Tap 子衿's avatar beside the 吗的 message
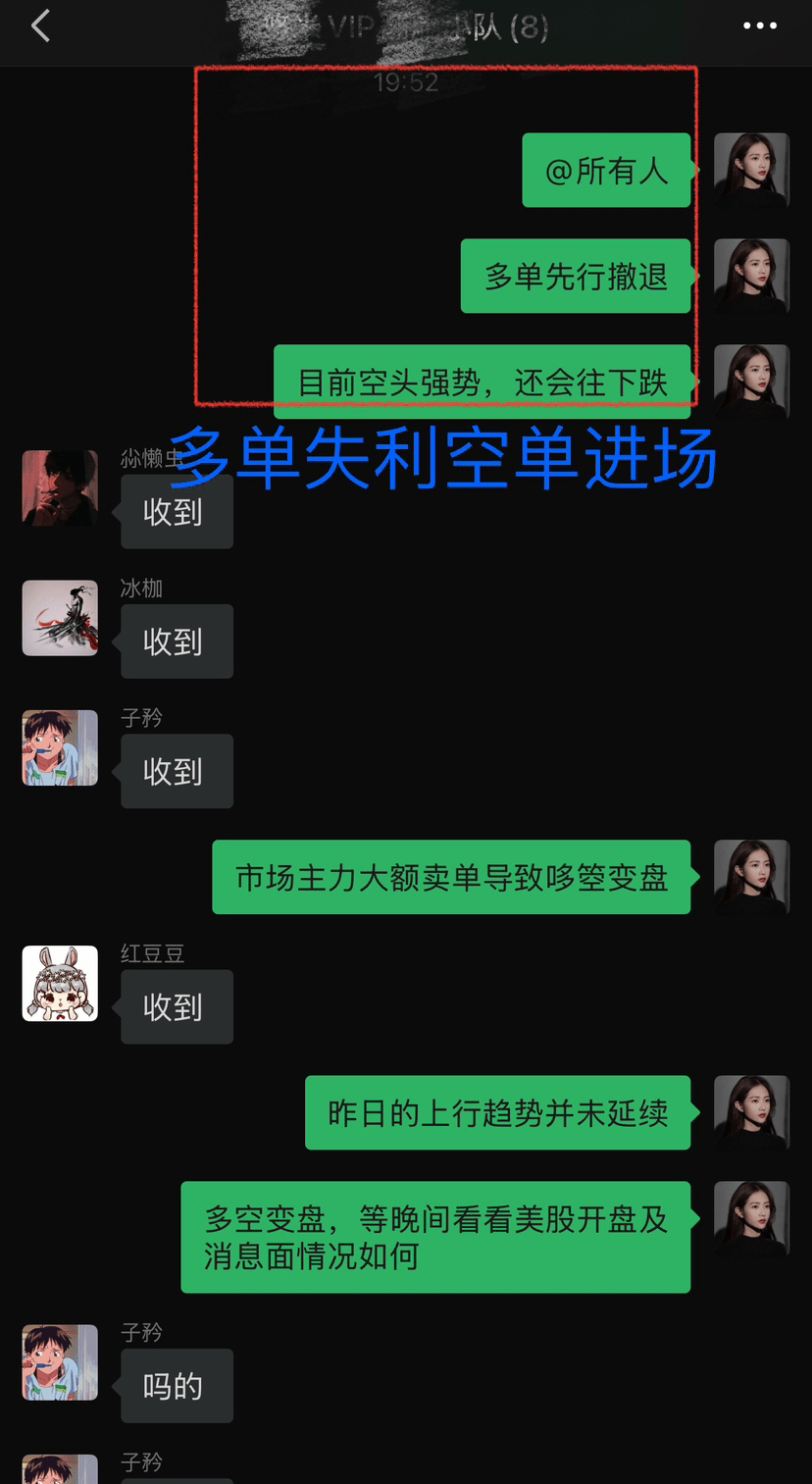Viewport: 812px width, 1484px height. (60, 1362)
